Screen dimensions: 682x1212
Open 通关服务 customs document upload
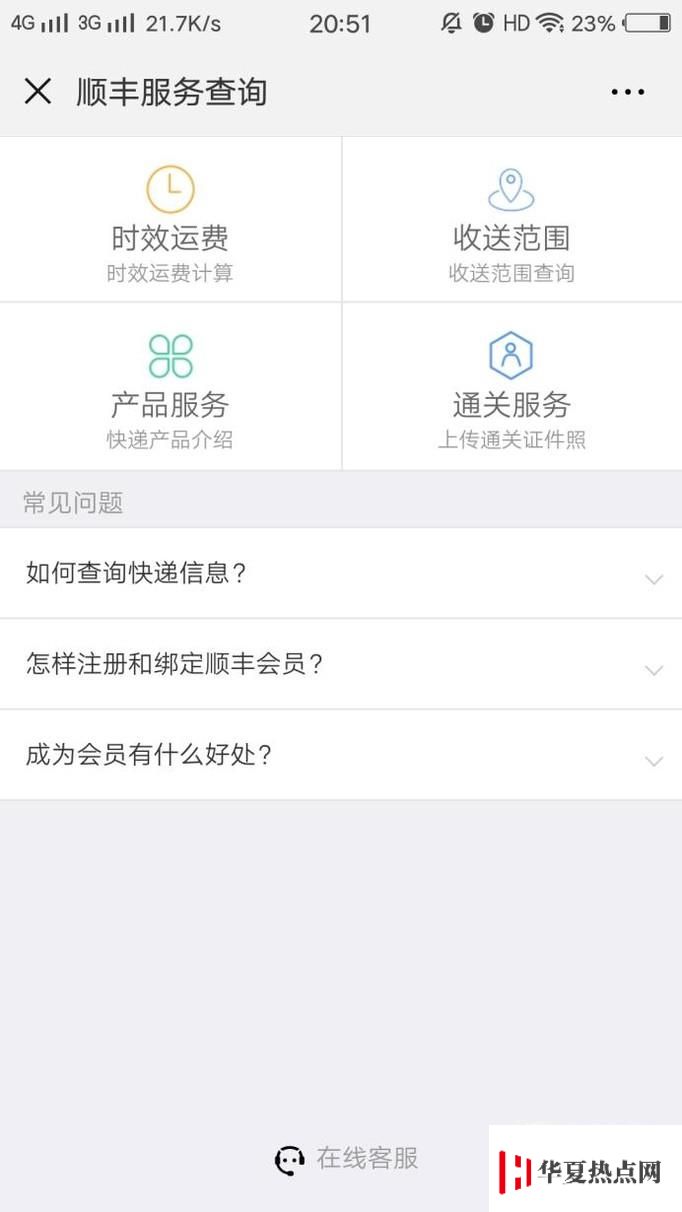click(511, 388)
